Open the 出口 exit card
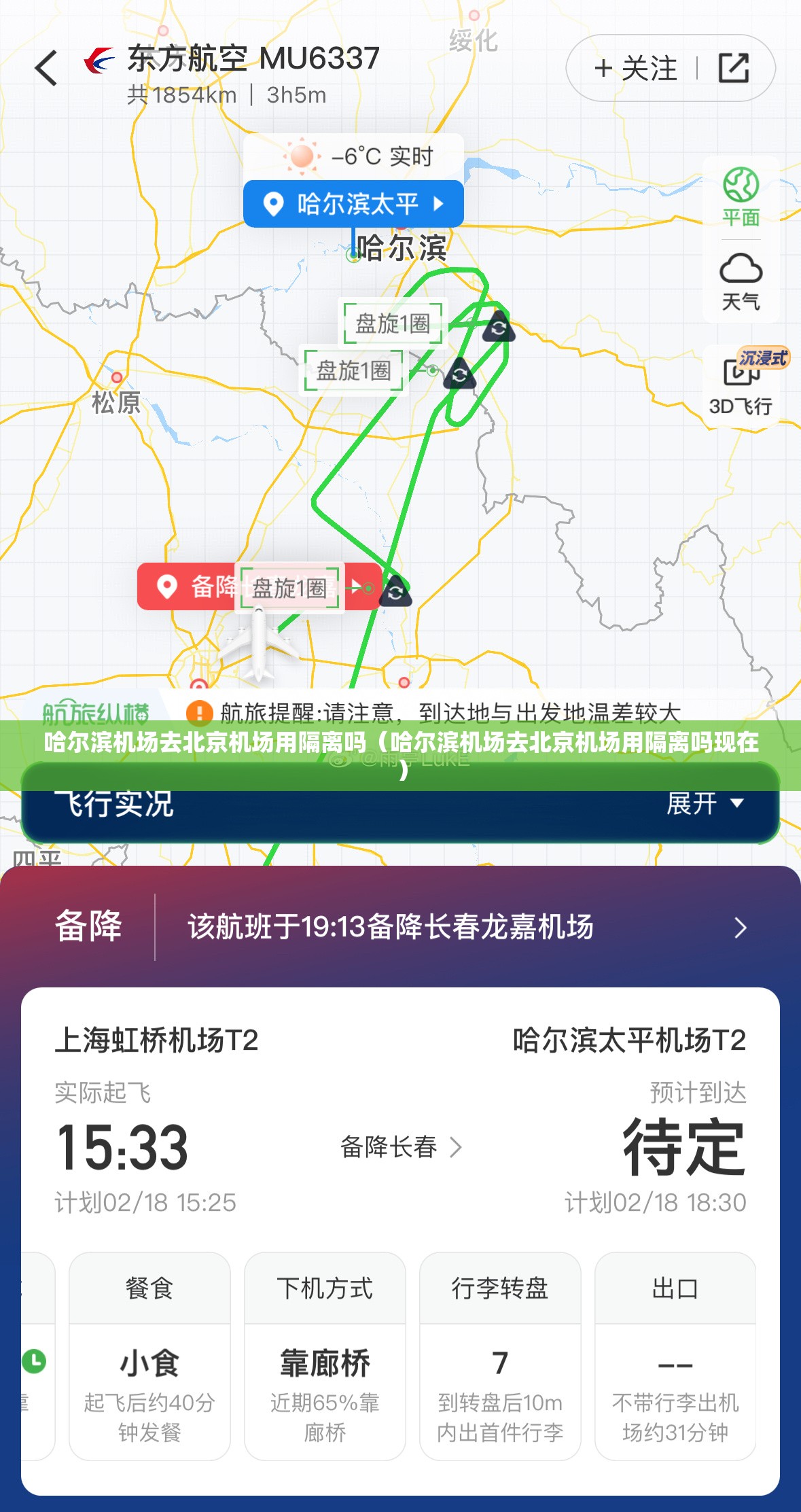This screenshot has height=1512, width=801. tap(675, 1356)
